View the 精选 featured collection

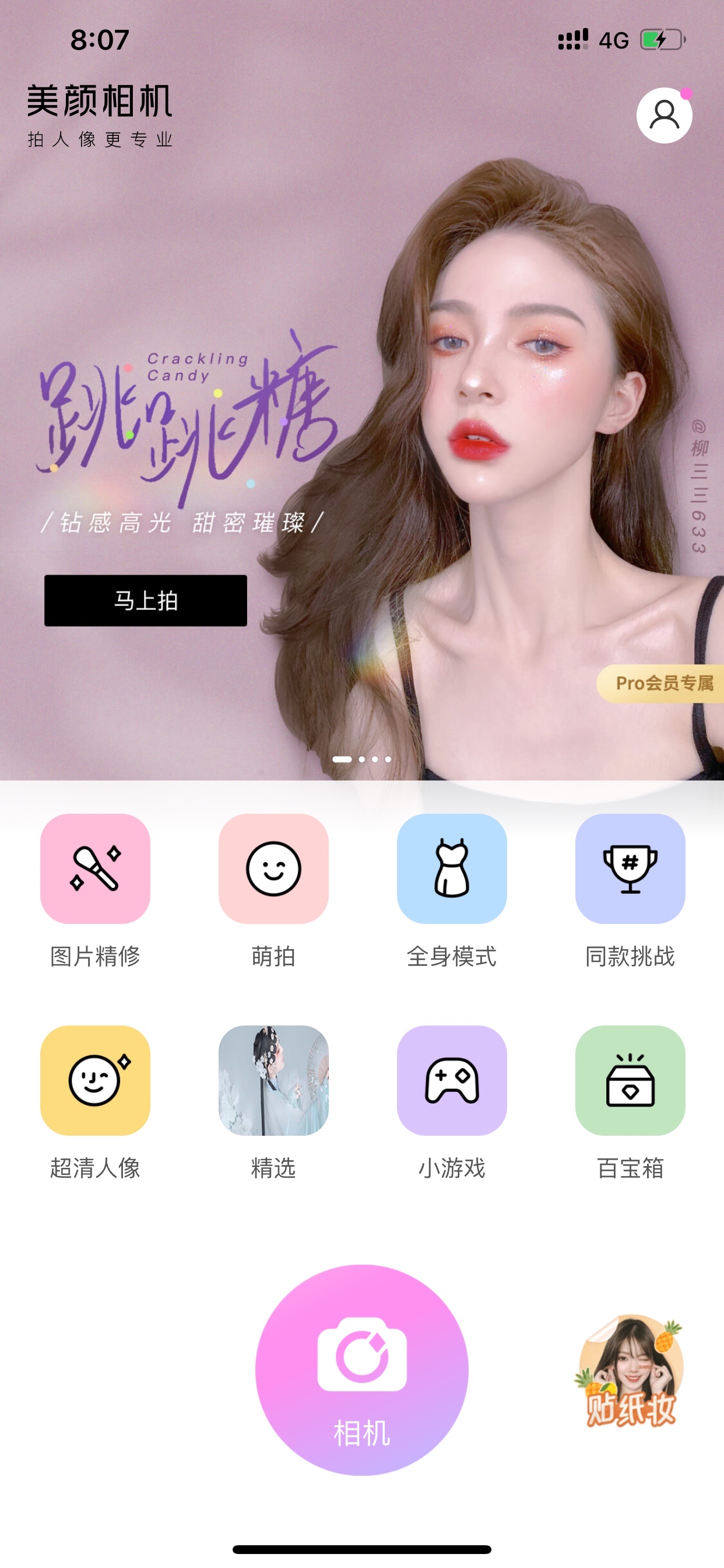pos(273,1080)
